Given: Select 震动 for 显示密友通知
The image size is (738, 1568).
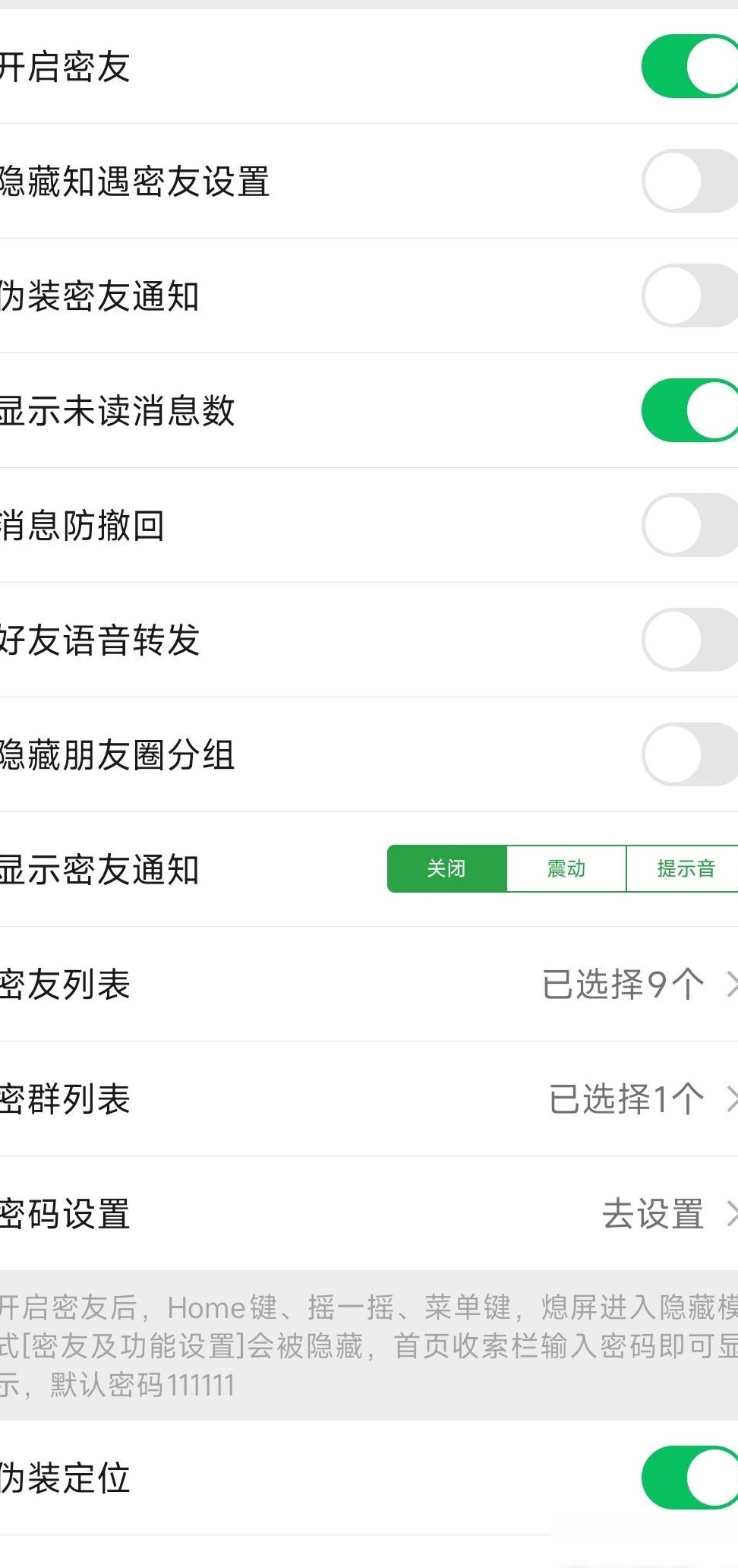Looking at the screenshot, I should [x=566, y=868].
